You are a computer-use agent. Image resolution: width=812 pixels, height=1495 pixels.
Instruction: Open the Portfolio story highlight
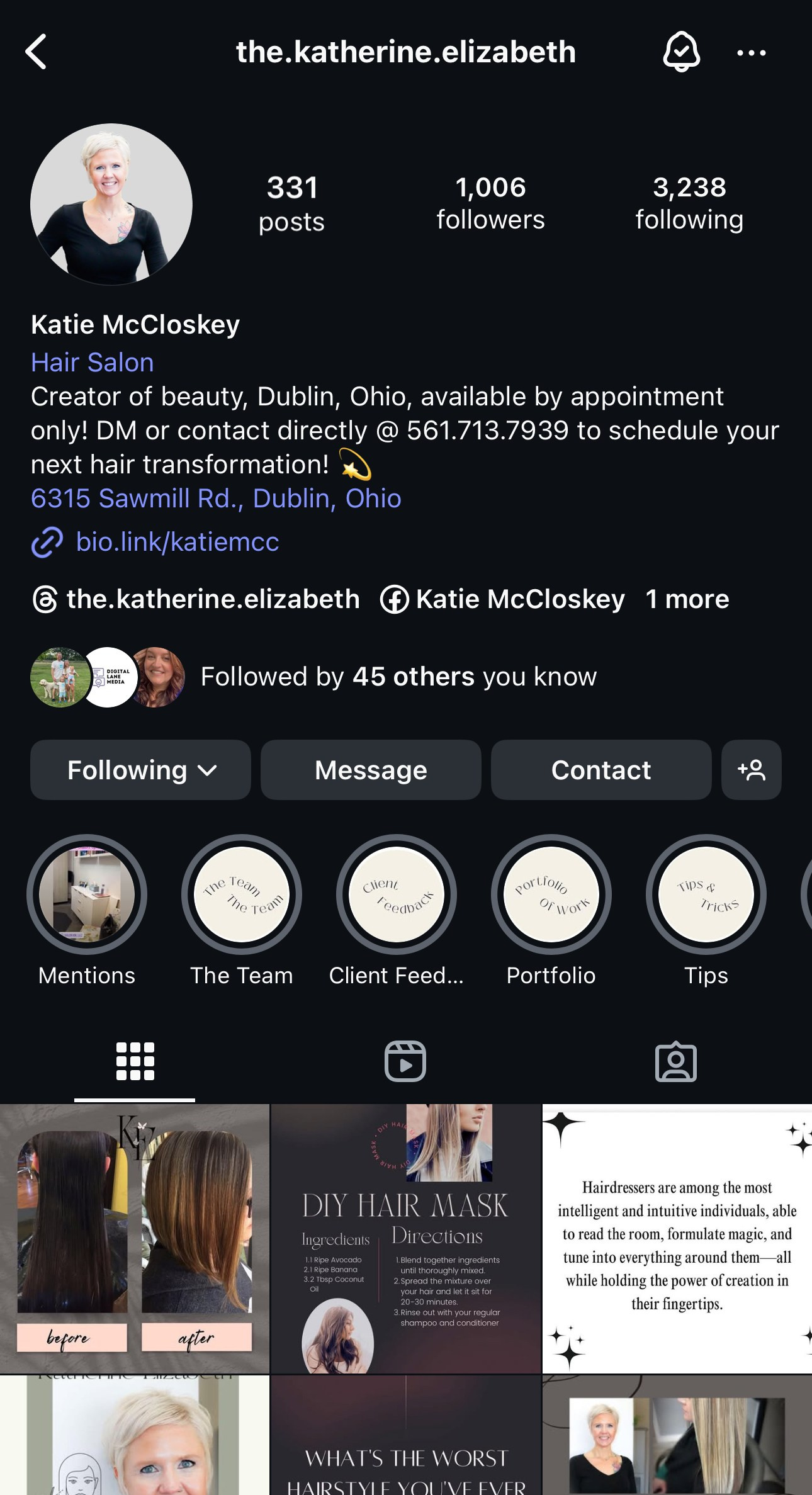[551, 894]
